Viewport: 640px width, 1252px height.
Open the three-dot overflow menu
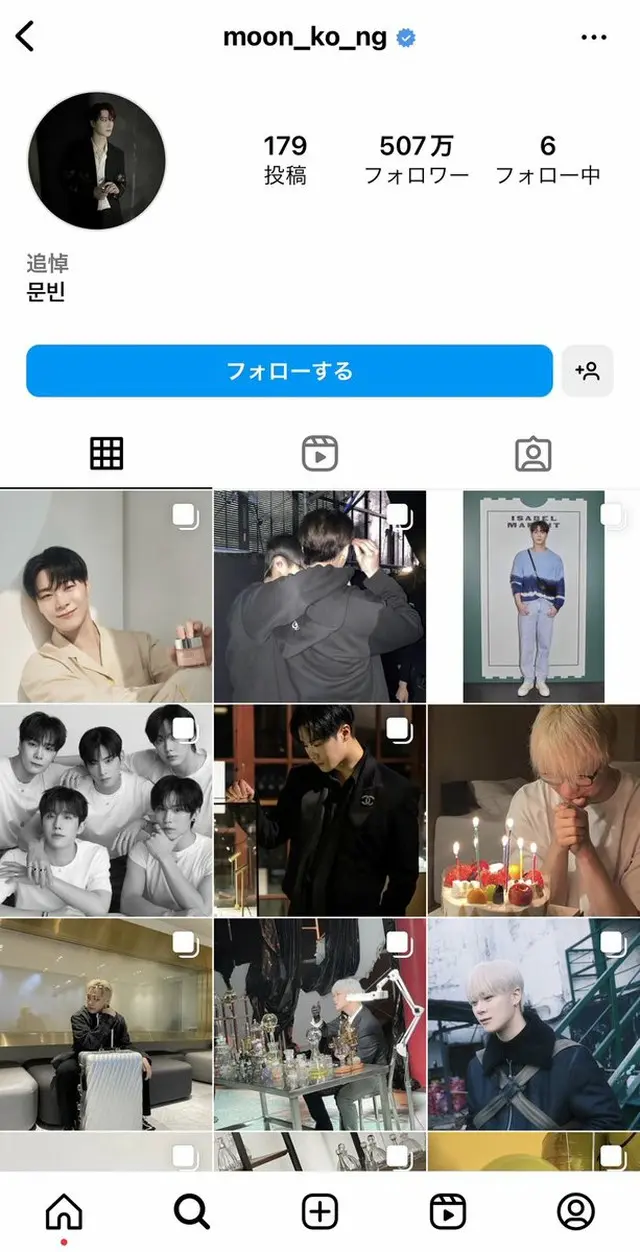point(593,38)
